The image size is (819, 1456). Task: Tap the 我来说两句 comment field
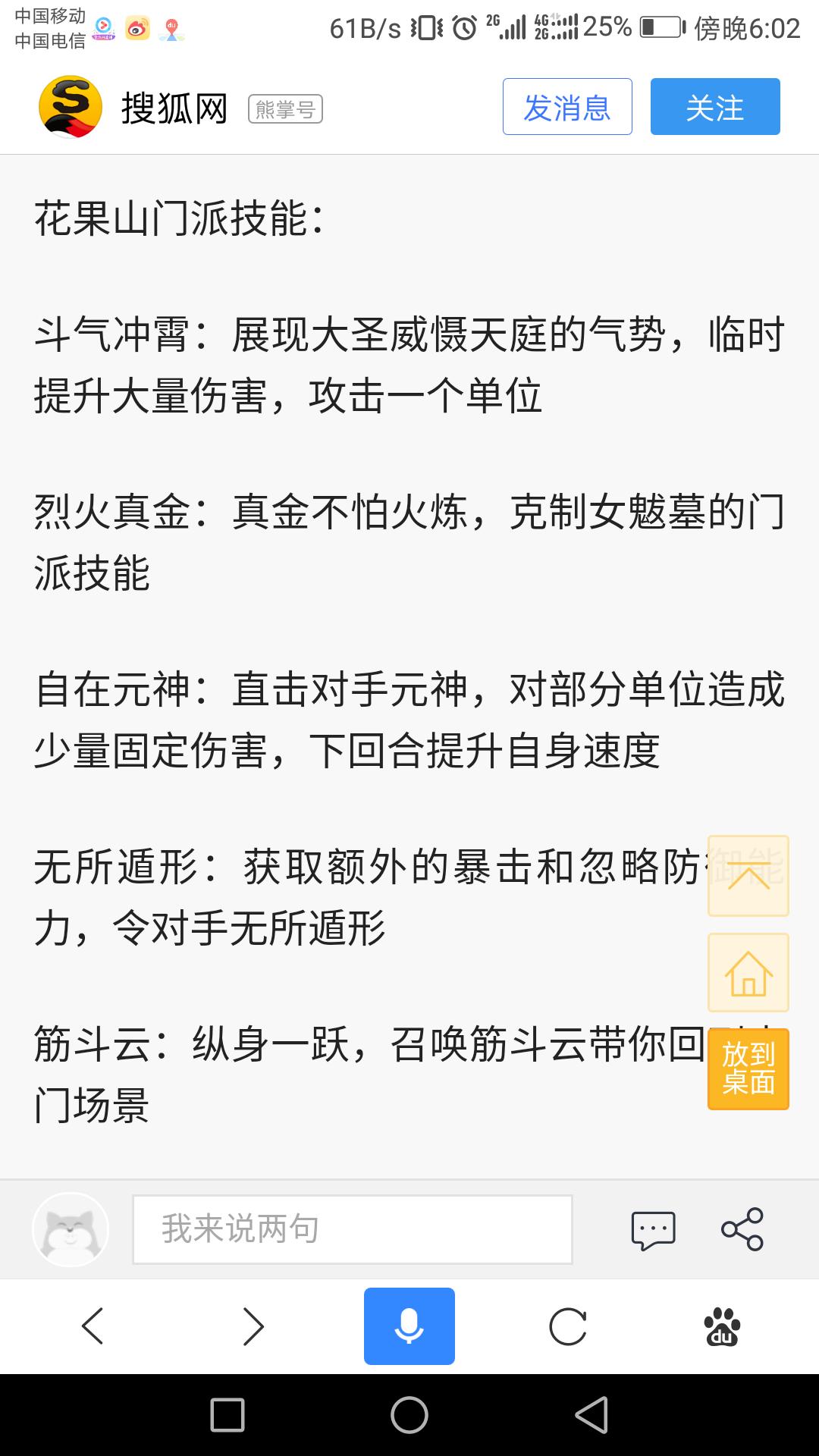[353, 1229]
